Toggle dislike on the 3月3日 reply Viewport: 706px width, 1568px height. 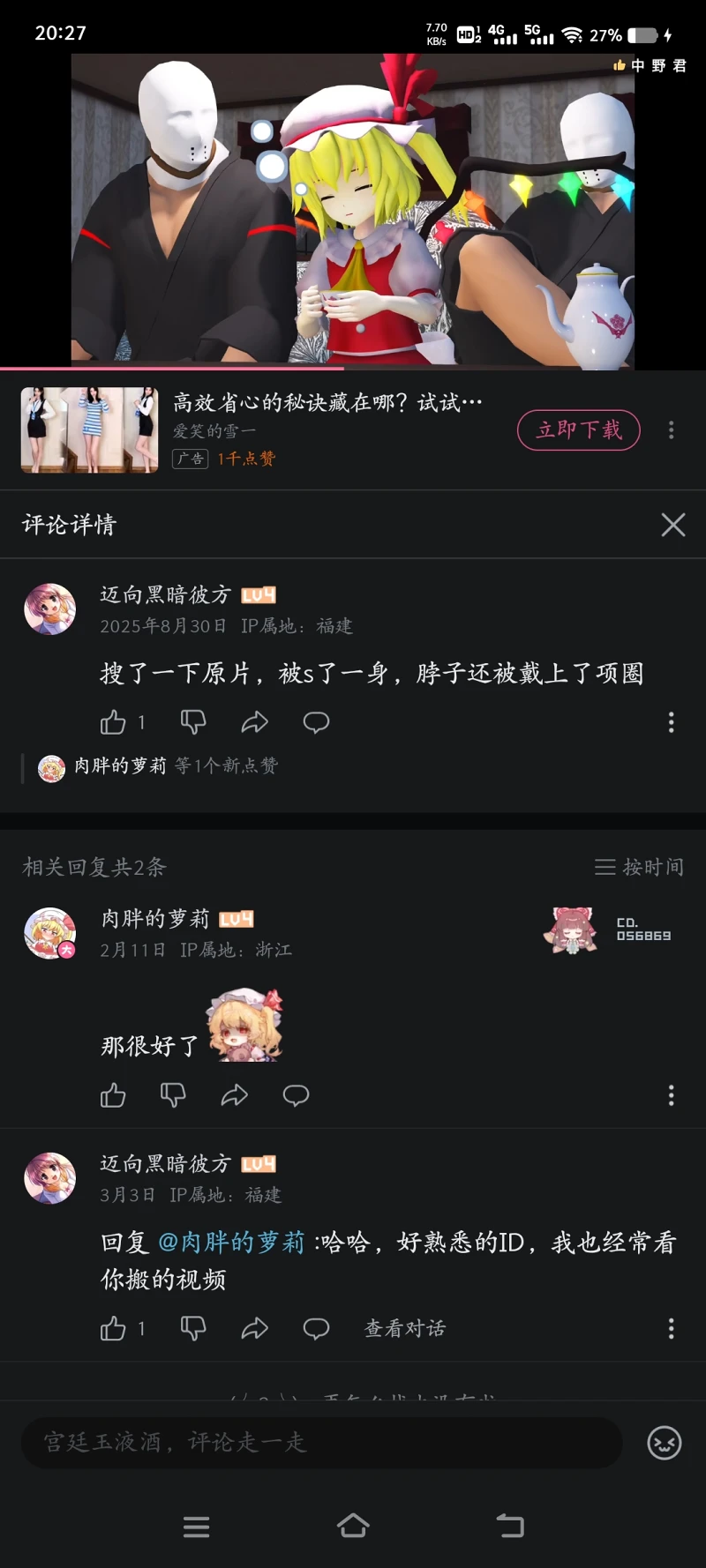(x=192, y=1329)
